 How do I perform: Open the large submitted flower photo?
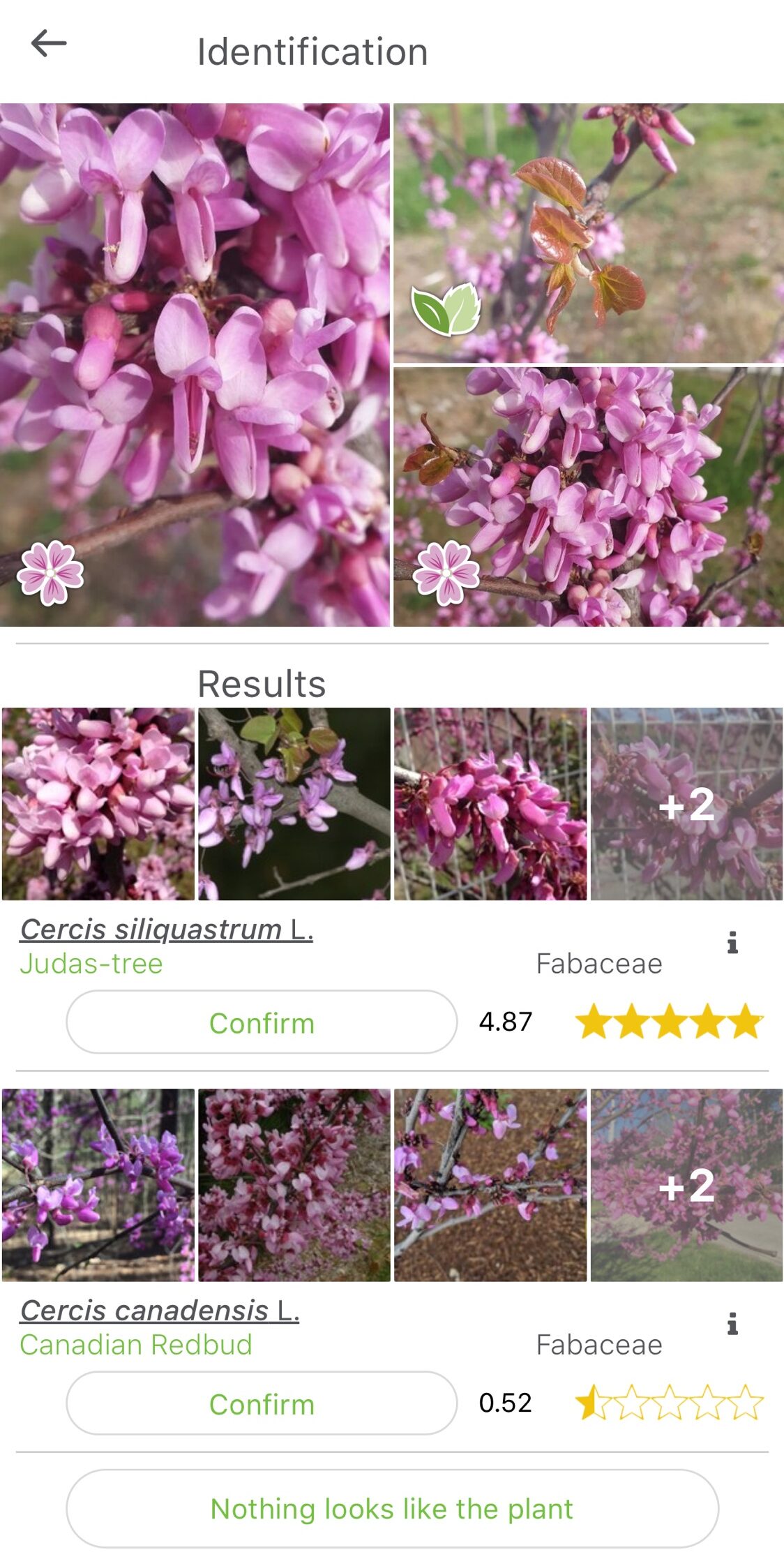coord(195,365)
